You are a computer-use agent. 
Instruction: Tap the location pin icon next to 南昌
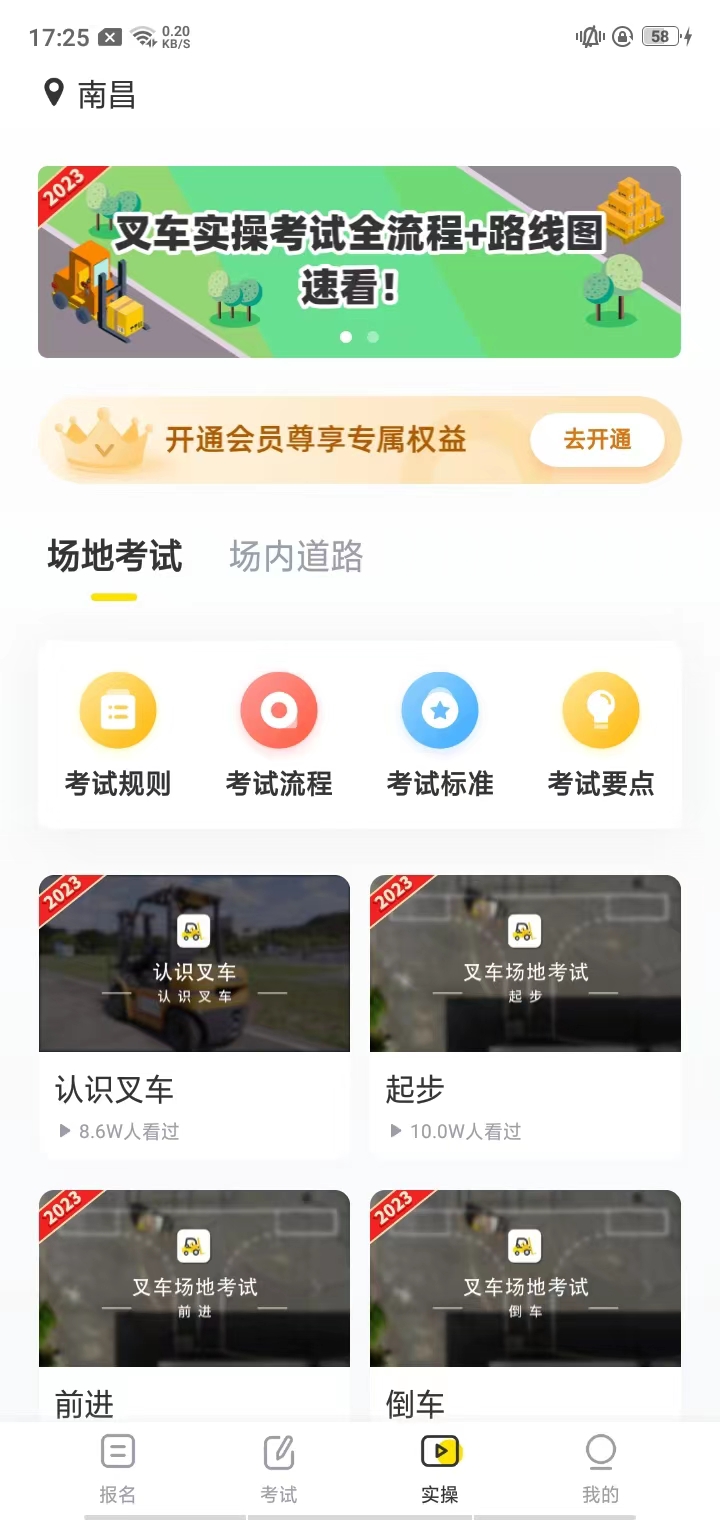(x=55, y=95)
